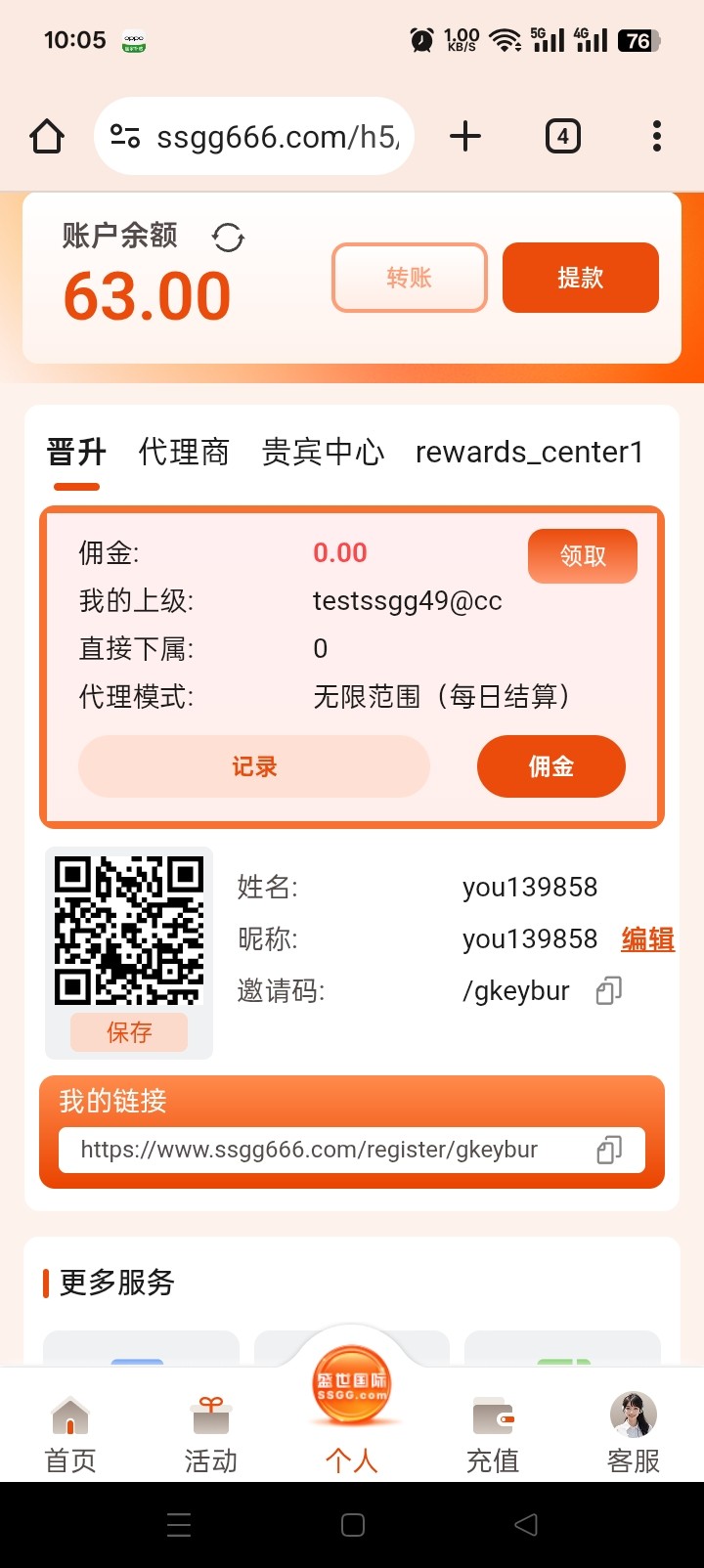Screen dimensions: 704x1568
Task: Copy my registration link
Action: (608, 1150)
